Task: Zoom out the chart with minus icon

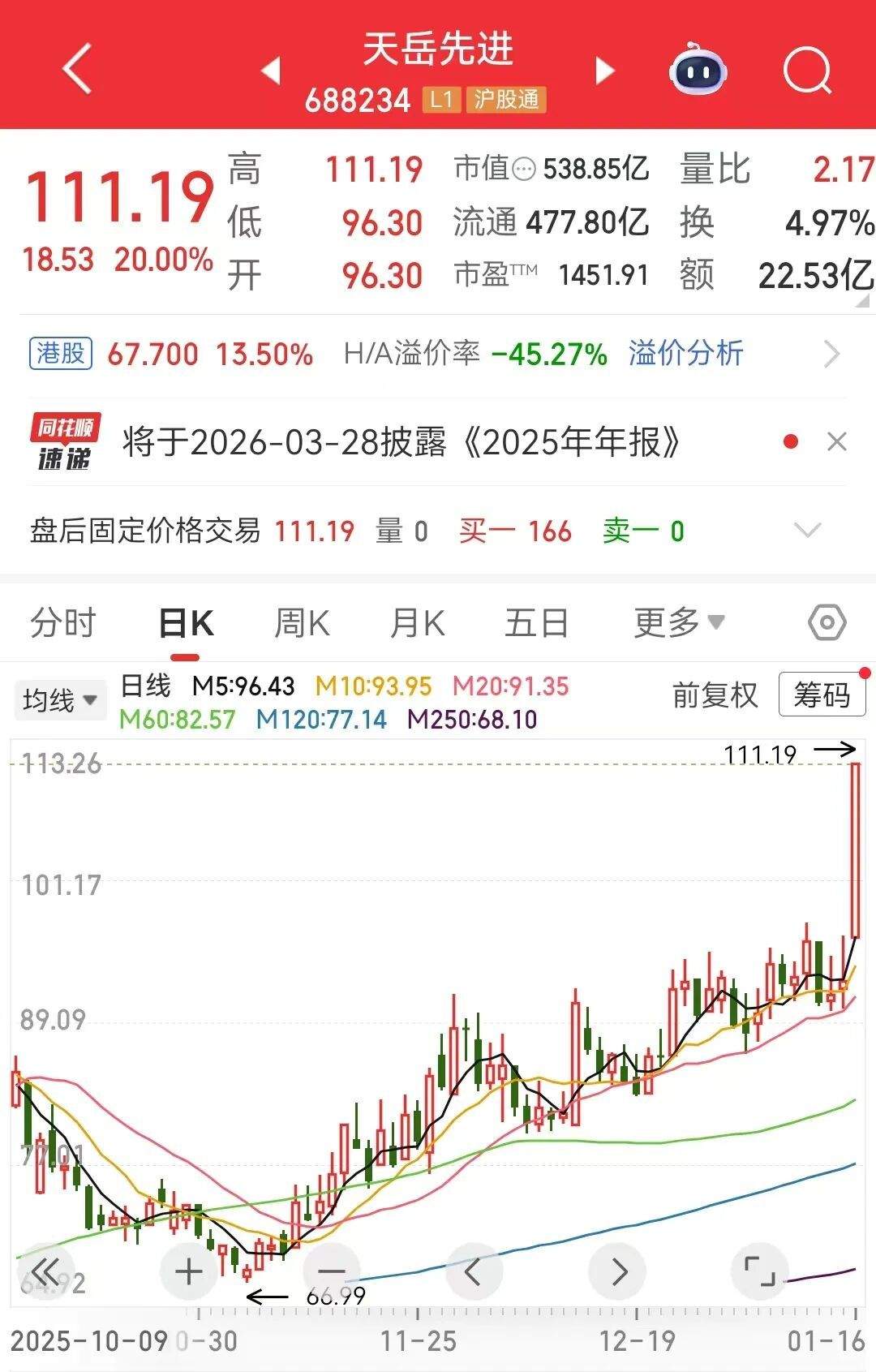Action: (x=329, y=1271)
